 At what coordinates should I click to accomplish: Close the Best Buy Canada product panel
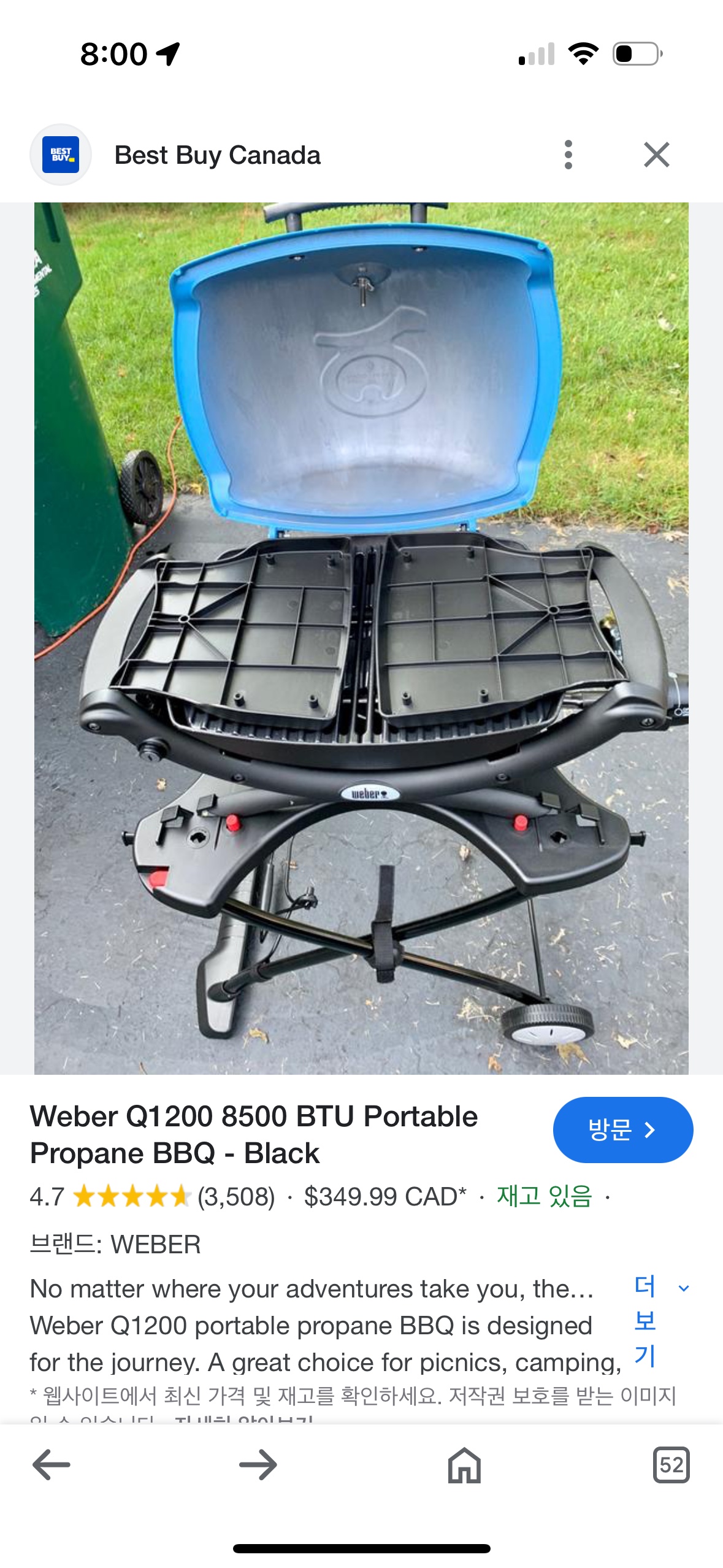(656, 155)
